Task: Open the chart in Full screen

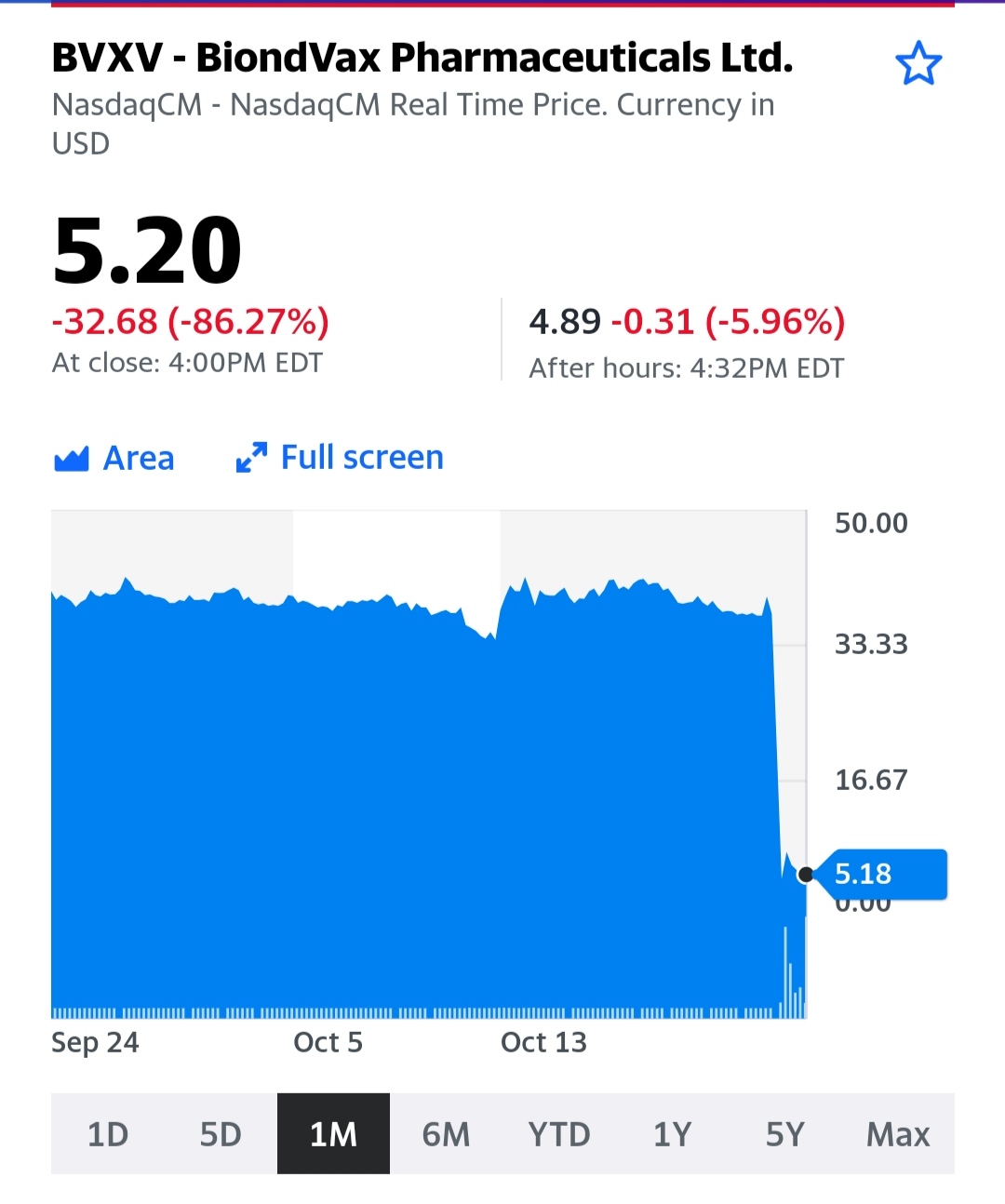Action: tap(341, 458)
